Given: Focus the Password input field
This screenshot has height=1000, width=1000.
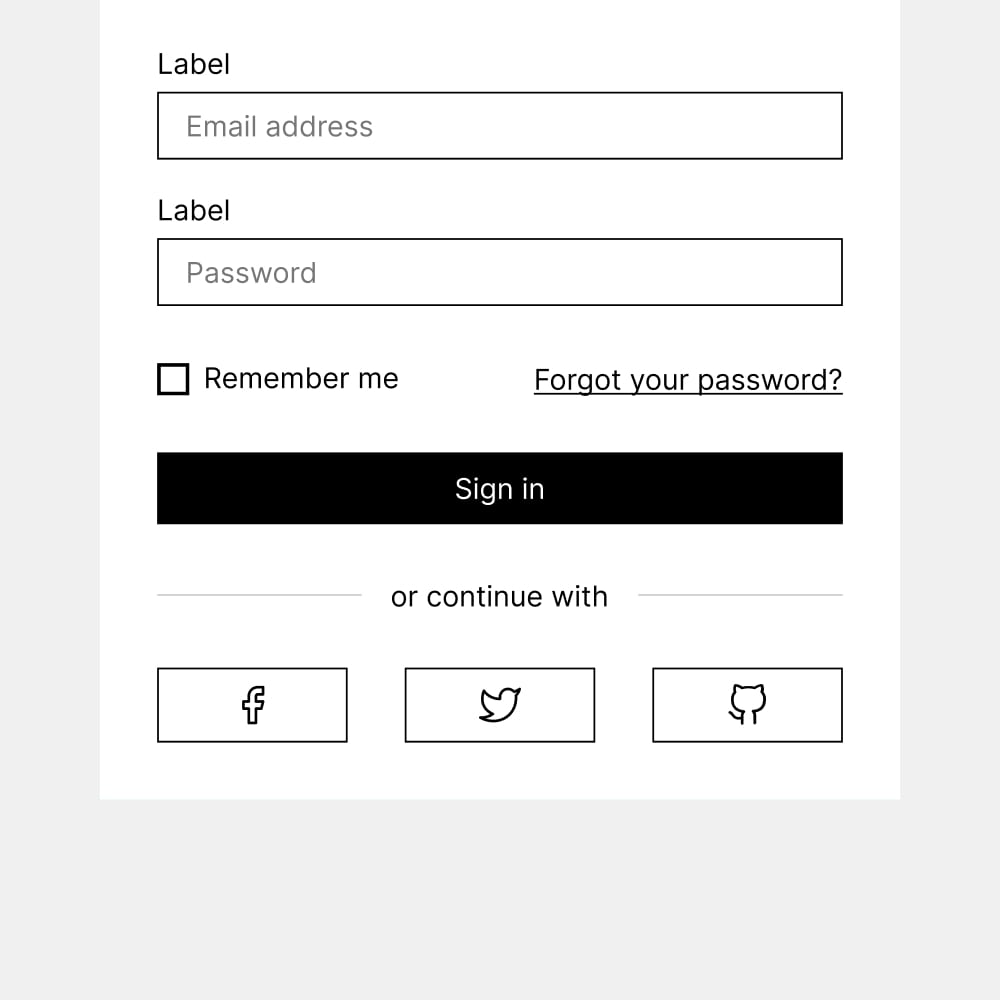Looking at the screenshot, I should [x=499, y=272].
